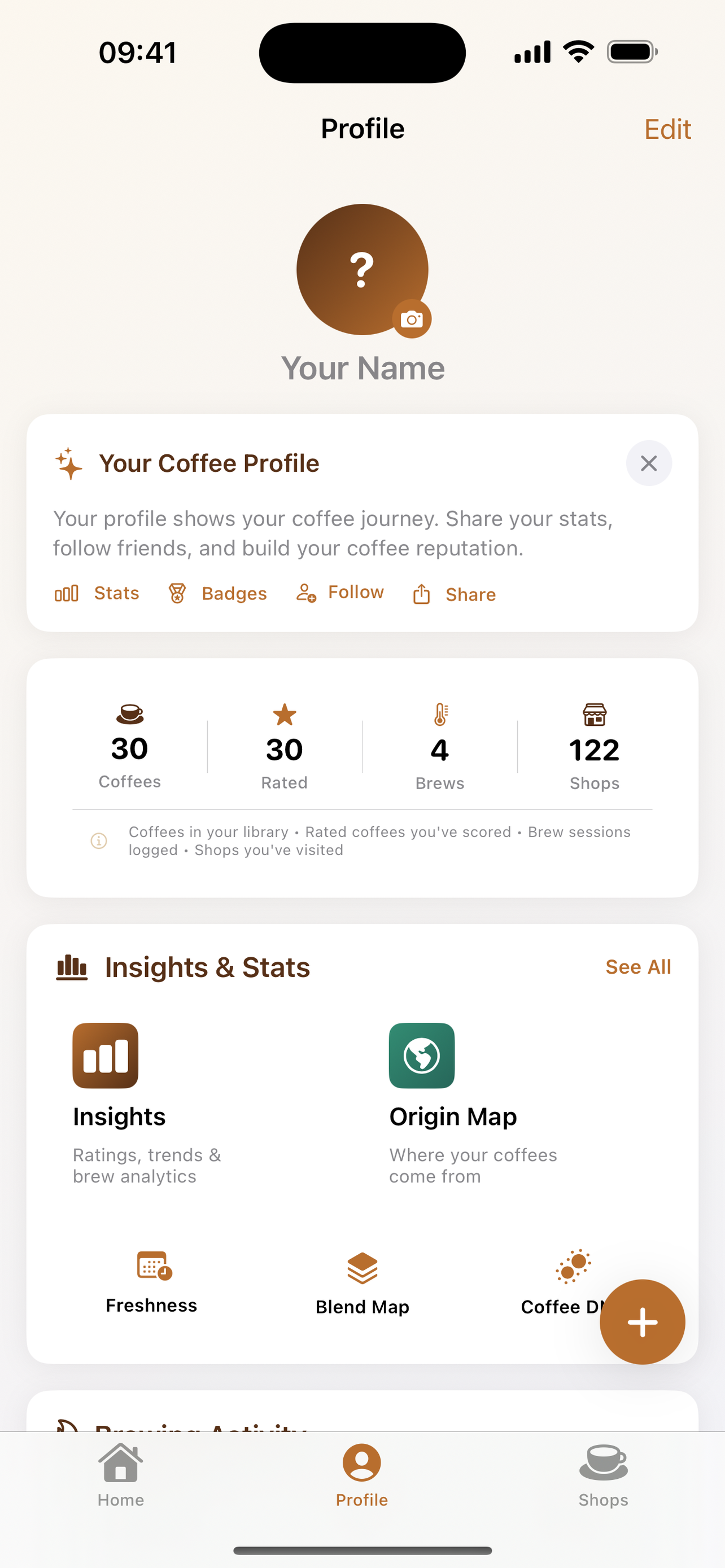725x1568 pixels.
Task: Tap the Your Name placeholder
Action: [362, 369]
